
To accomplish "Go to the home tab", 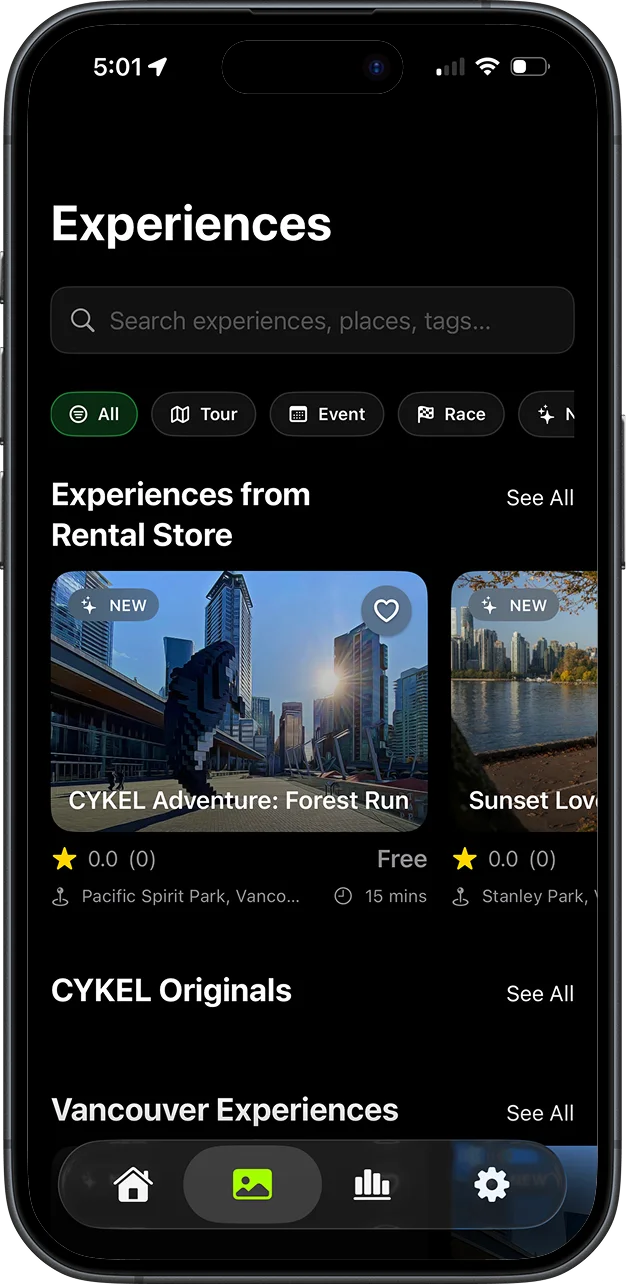I will pos(133,1185).
